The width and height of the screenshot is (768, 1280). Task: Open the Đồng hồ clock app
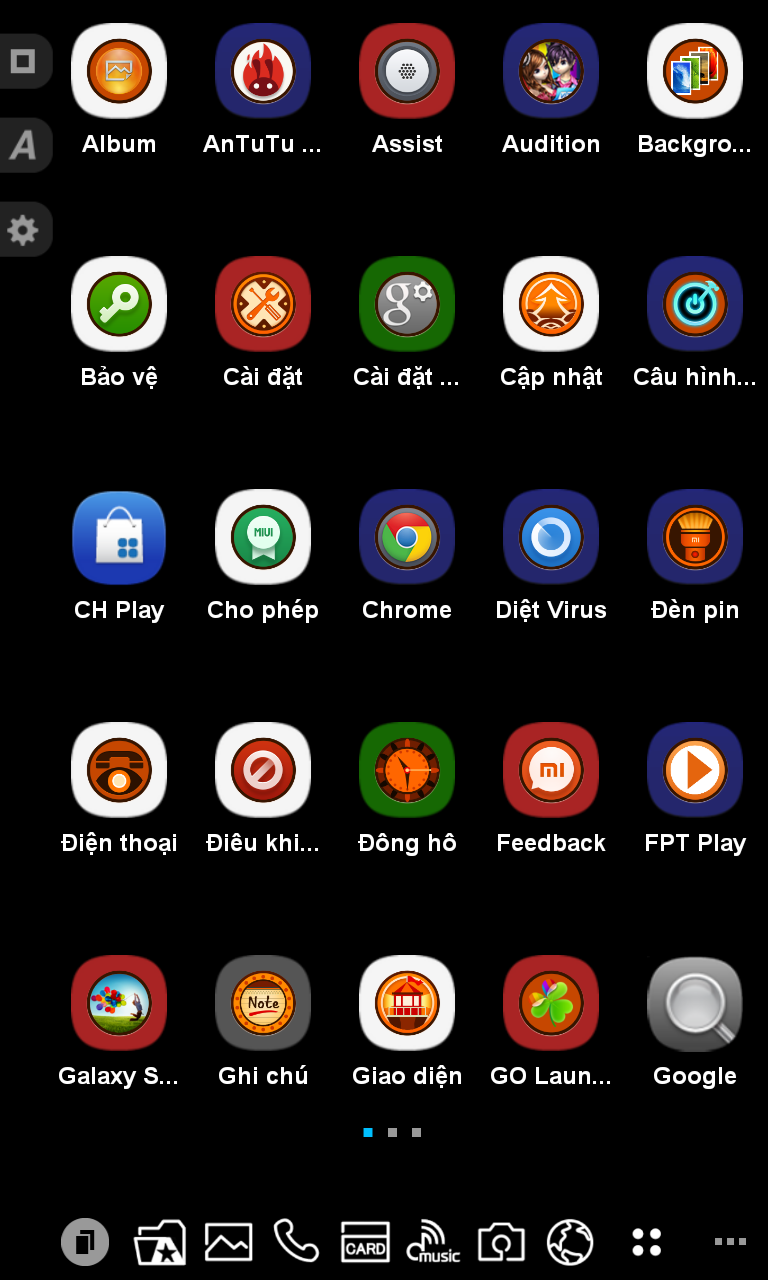point(407,770)
